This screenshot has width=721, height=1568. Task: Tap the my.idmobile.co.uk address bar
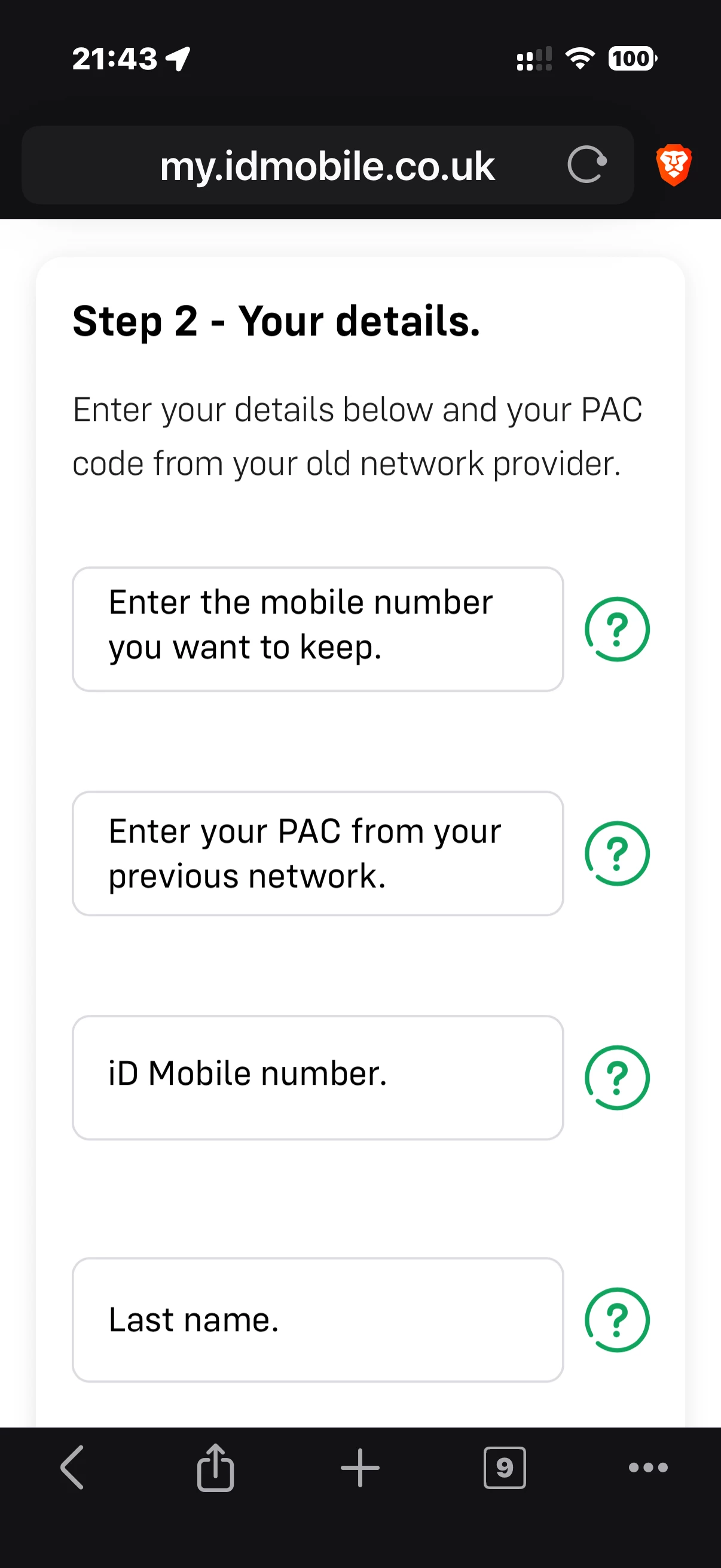pyautogui.click(x=328, y=165)
